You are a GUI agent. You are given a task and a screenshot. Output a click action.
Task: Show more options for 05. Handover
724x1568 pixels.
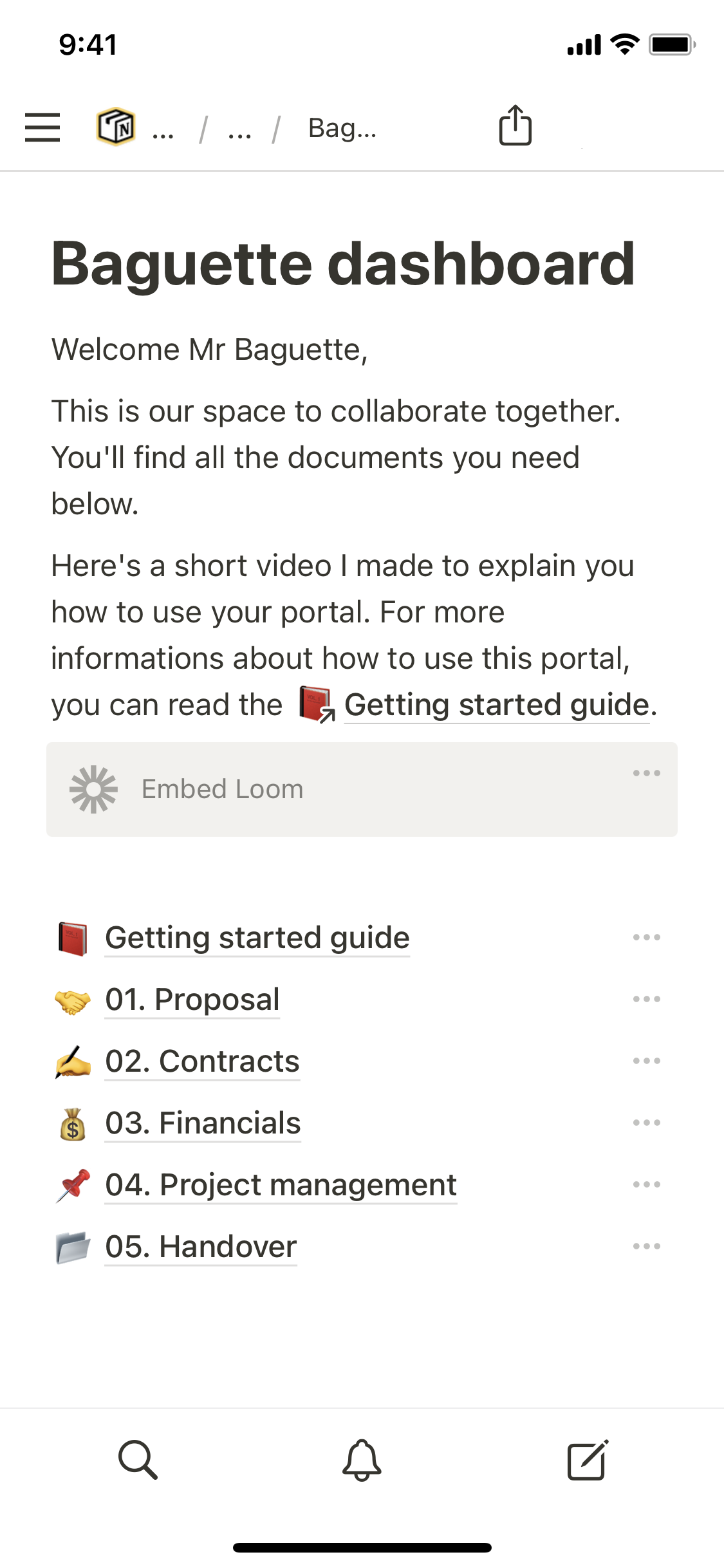(646, 1247)
